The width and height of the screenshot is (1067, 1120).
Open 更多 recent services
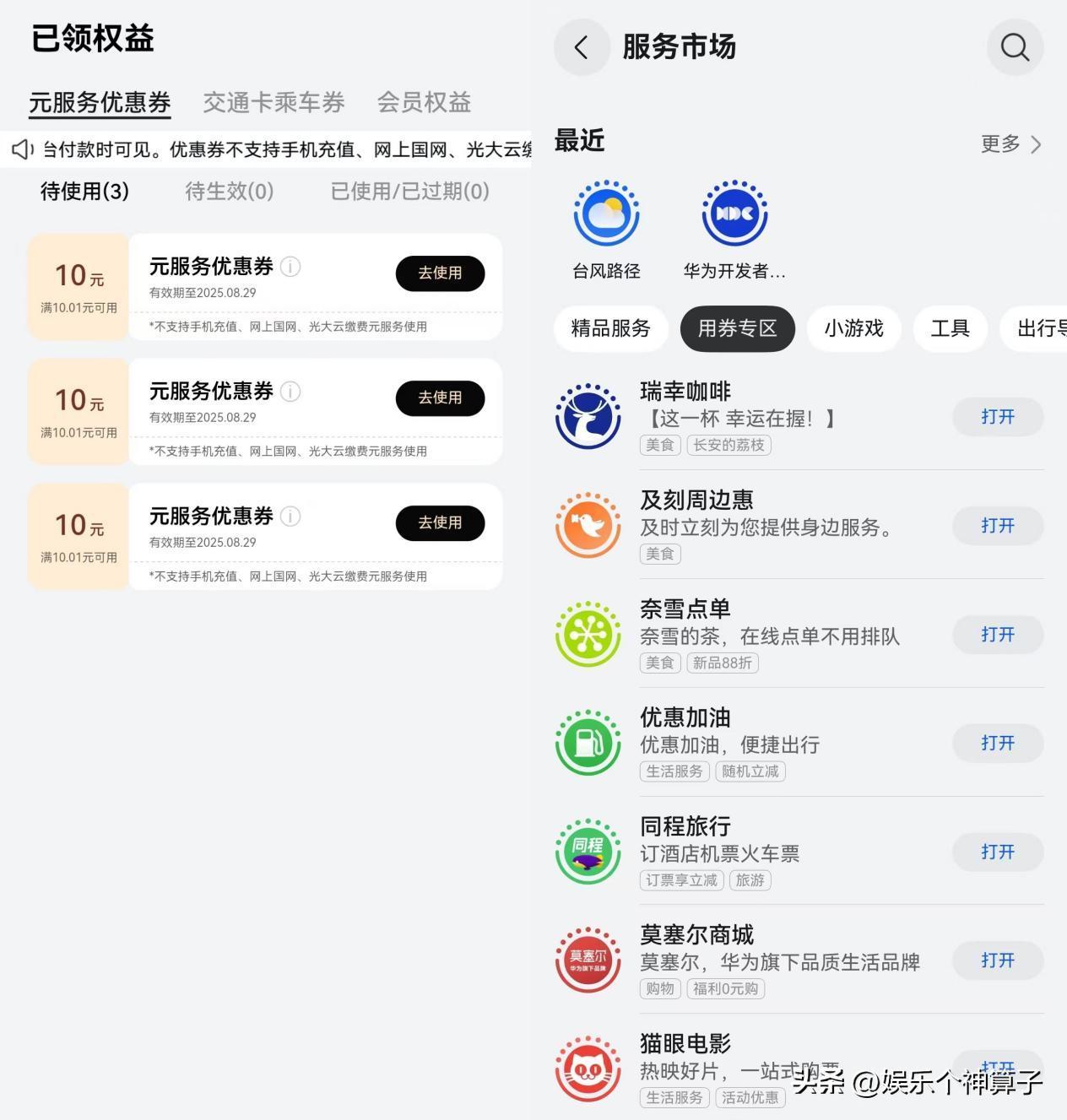point(1010,144)
